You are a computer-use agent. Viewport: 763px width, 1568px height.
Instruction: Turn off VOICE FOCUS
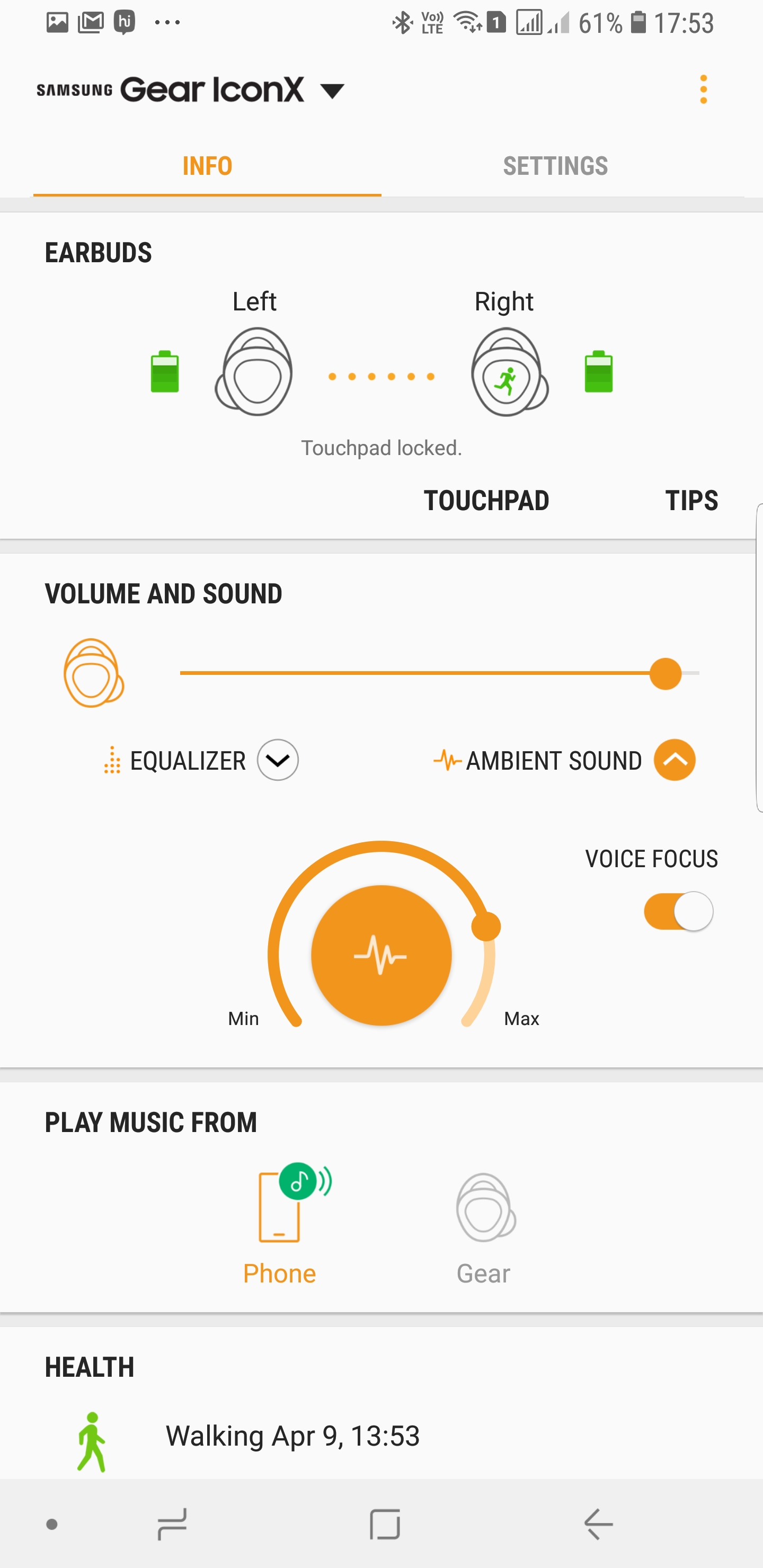click(678, 911)
